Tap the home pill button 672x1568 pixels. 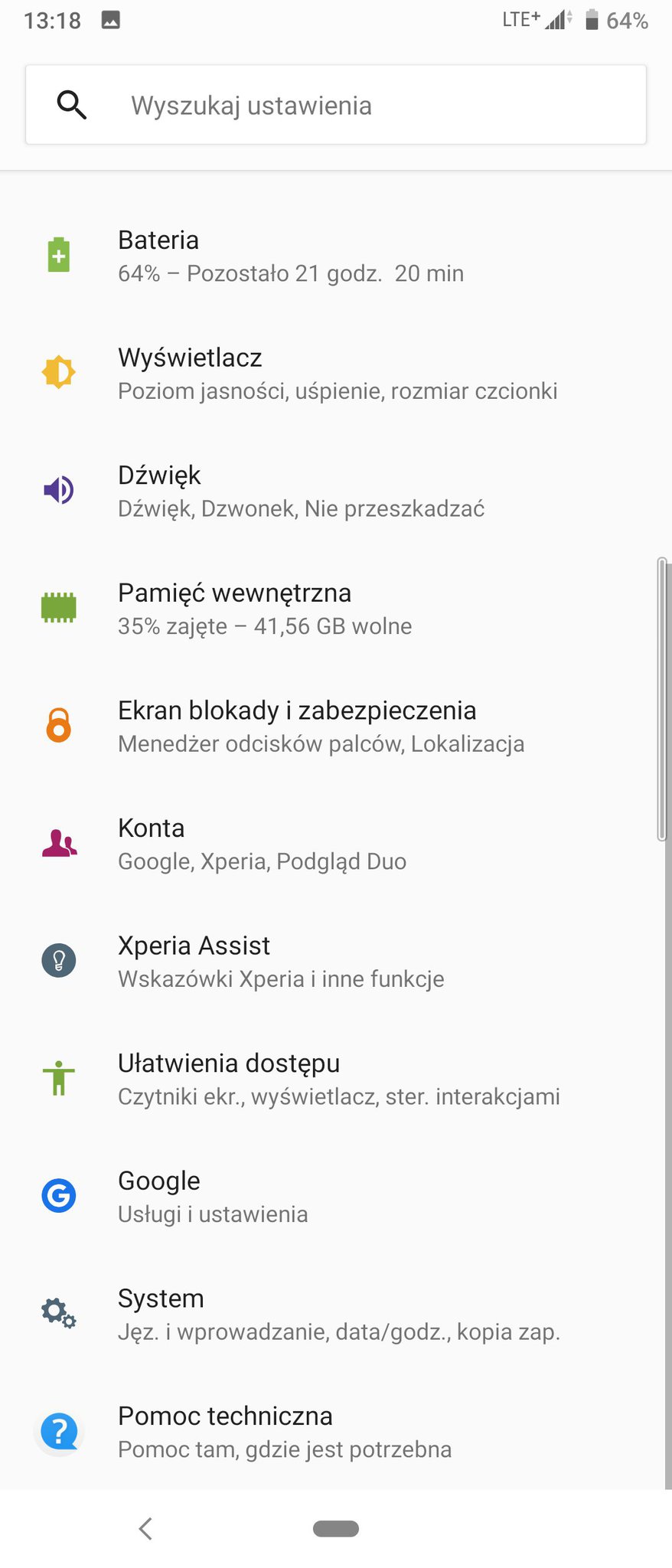click(x=336, y=1528)
